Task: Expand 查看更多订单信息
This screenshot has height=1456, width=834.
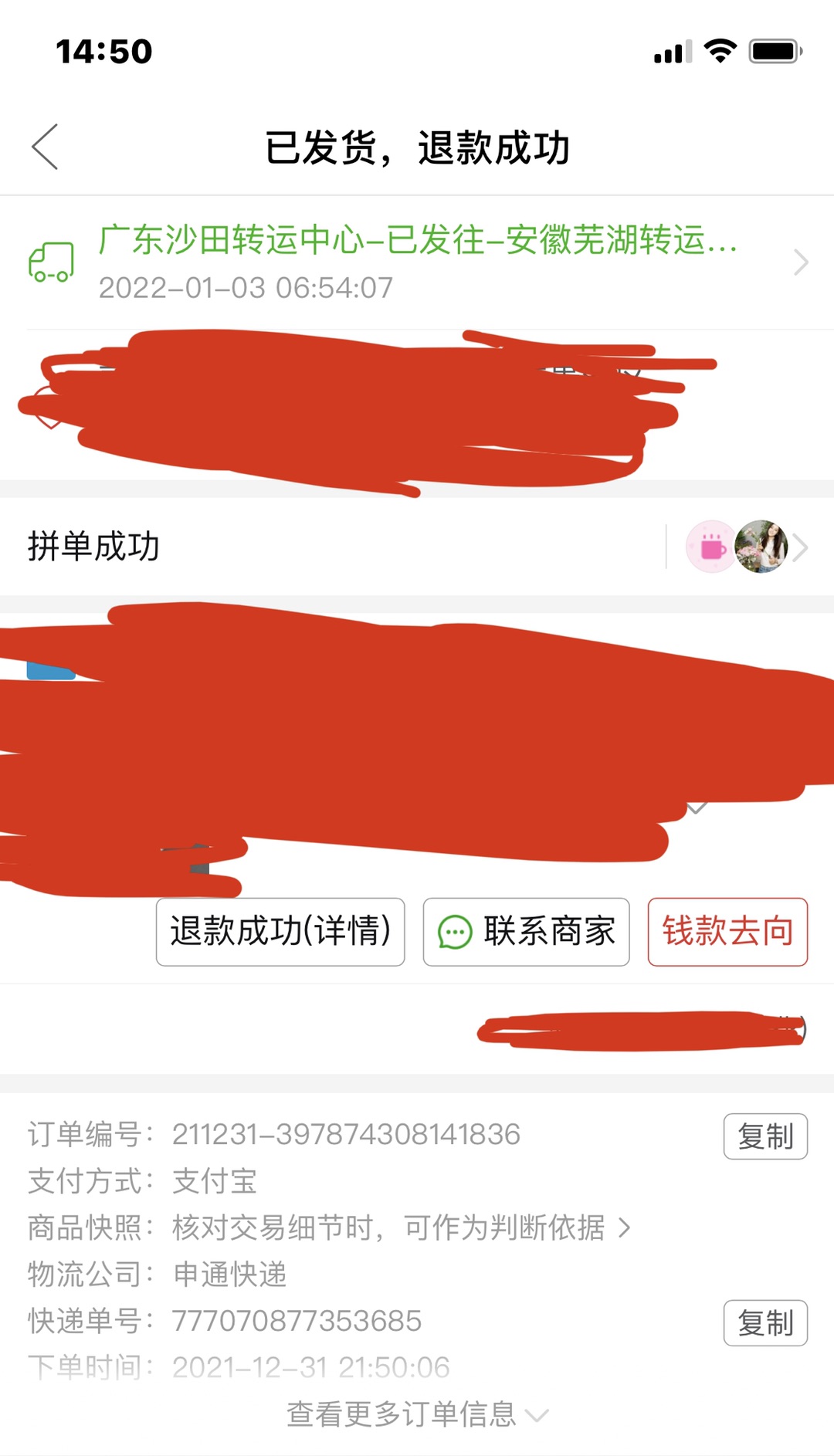Action: click(x=417, y=1414)
